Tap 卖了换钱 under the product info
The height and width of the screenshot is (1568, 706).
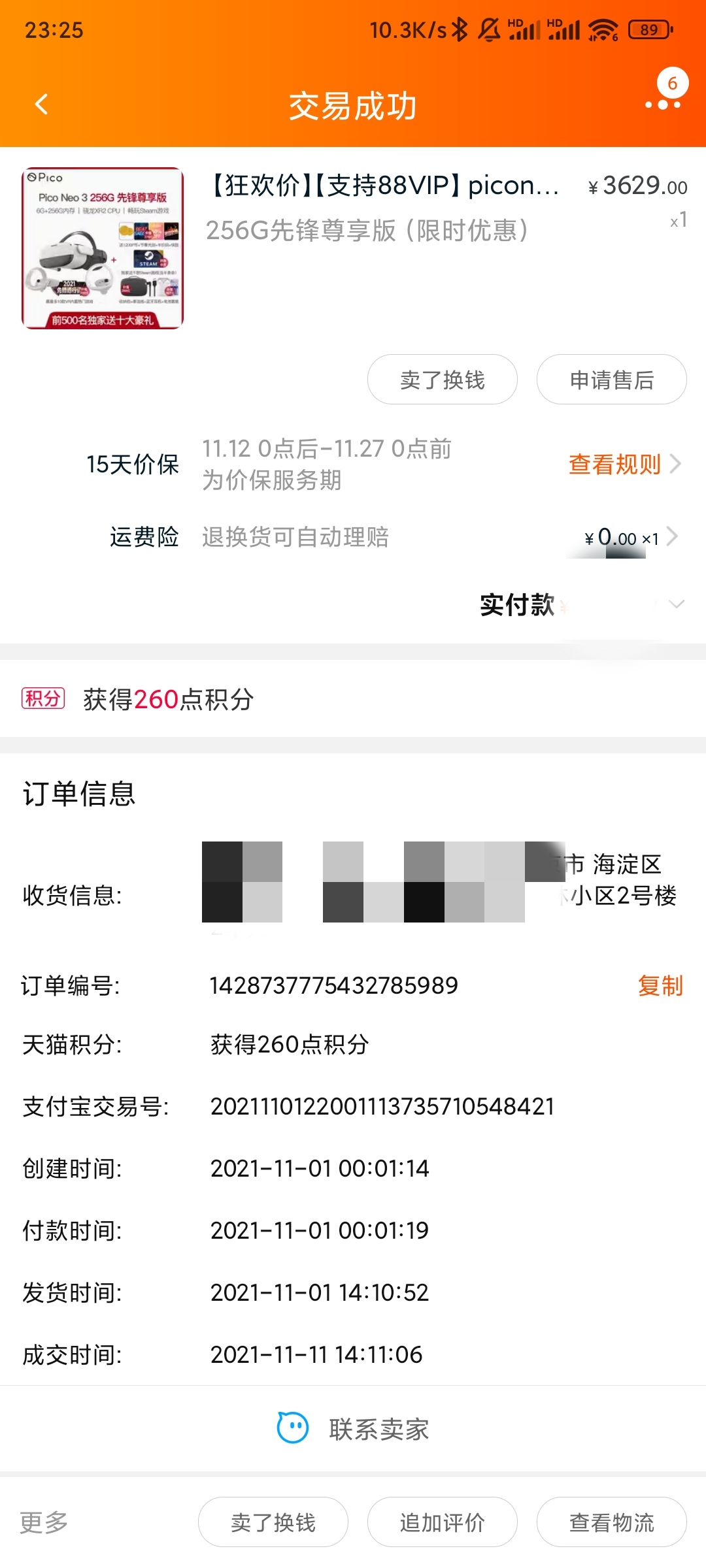442,380
